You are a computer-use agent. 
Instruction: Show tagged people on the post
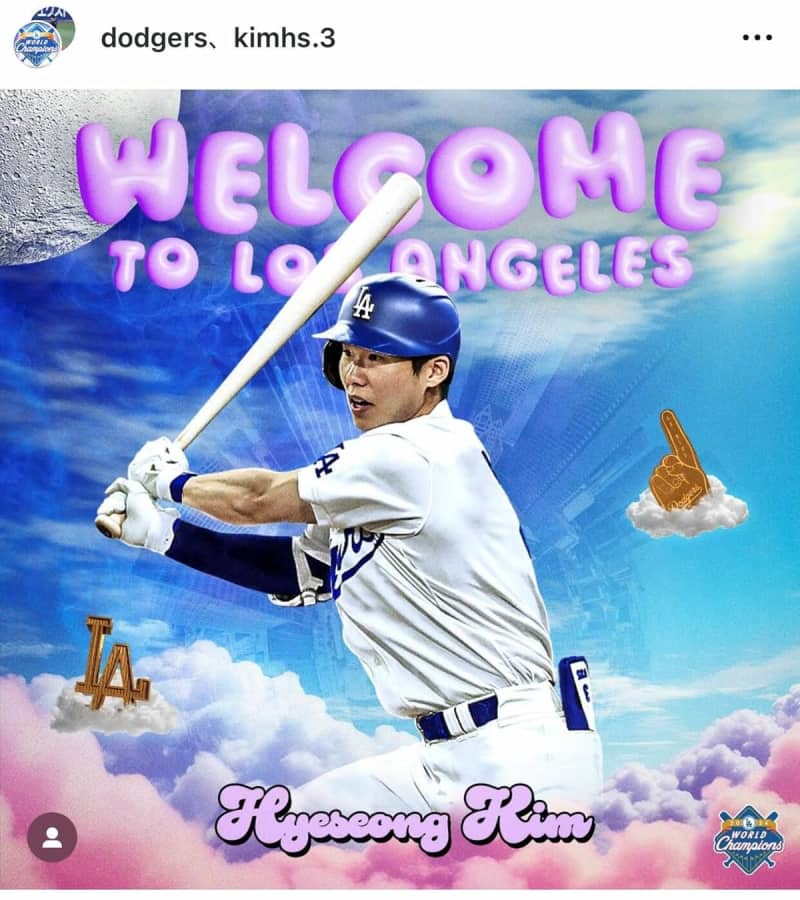point(52,837)
